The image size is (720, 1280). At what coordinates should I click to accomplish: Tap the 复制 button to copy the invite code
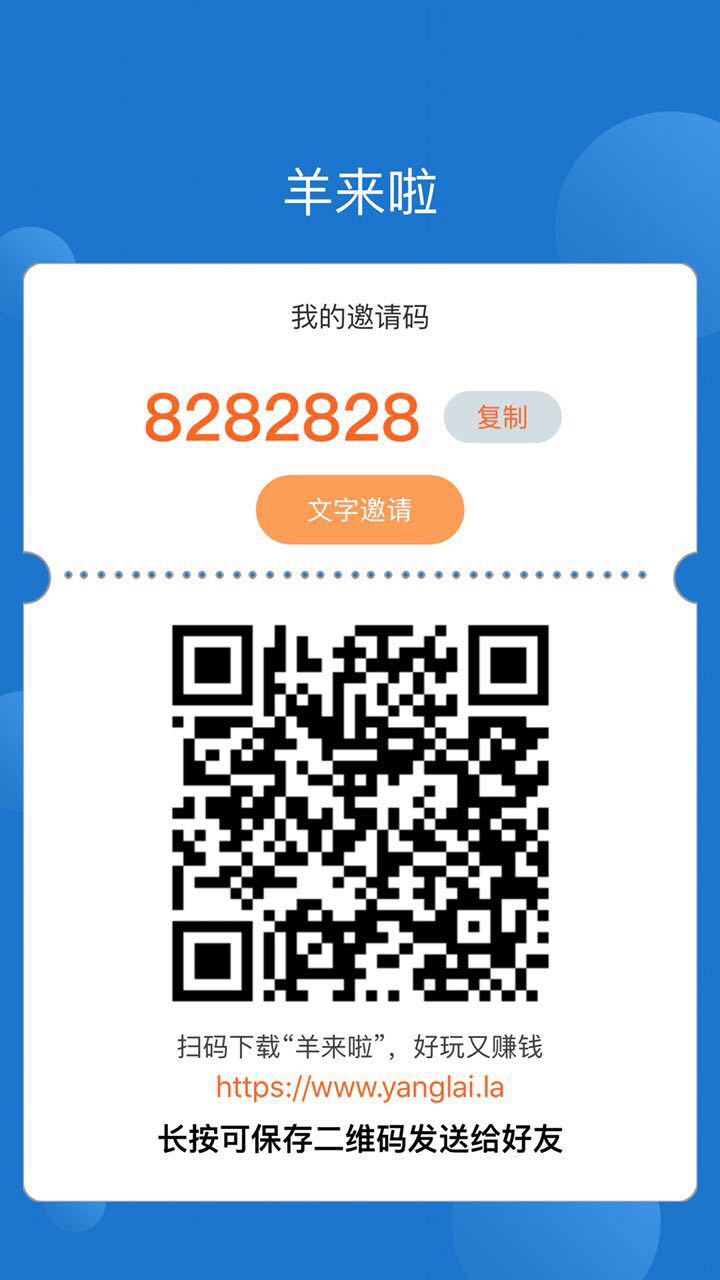point(502,417)
